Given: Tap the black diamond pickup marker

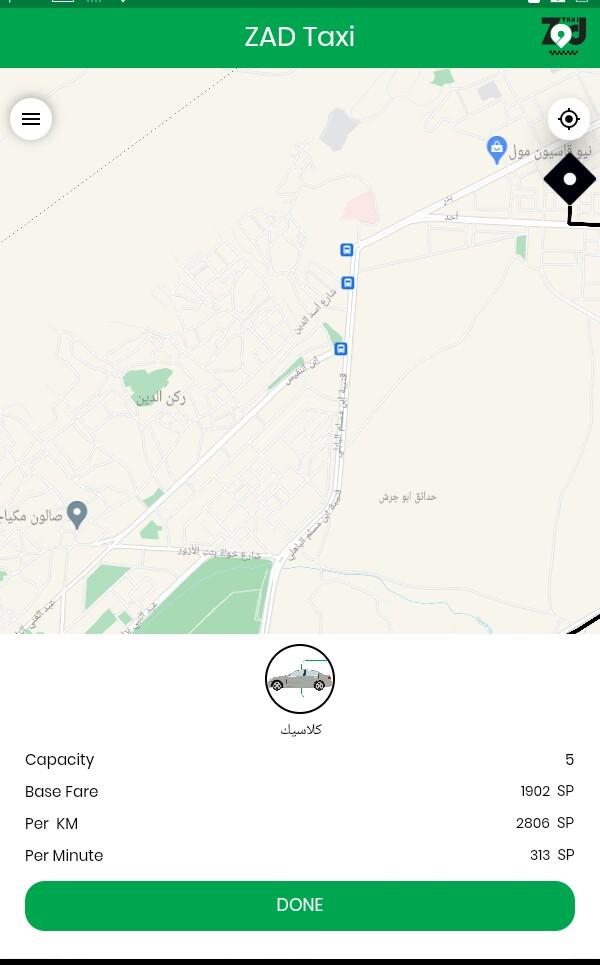Looking at the screenshot, I should (x=570, y=180).
